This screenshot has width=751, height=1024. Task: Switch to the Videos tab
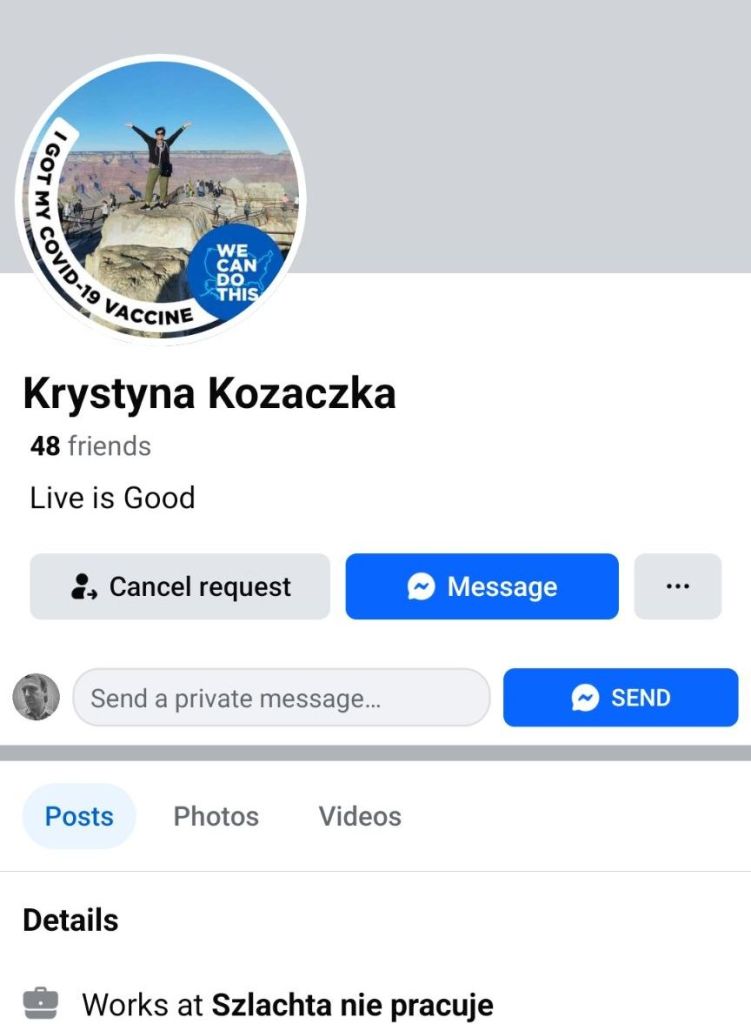pos(360,816)
